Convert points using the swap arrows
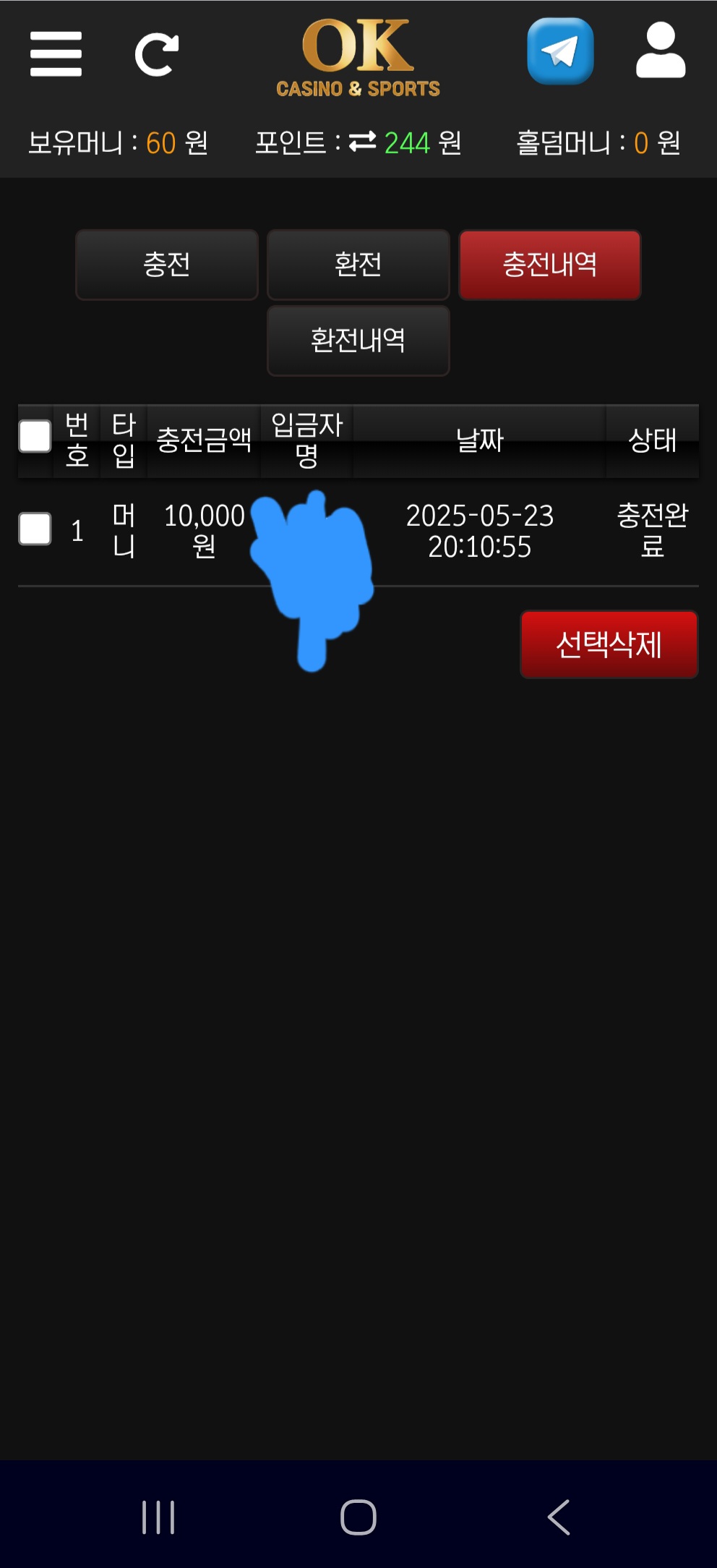The height and width of the screenshot is (1568, 717). pos(362,142)
